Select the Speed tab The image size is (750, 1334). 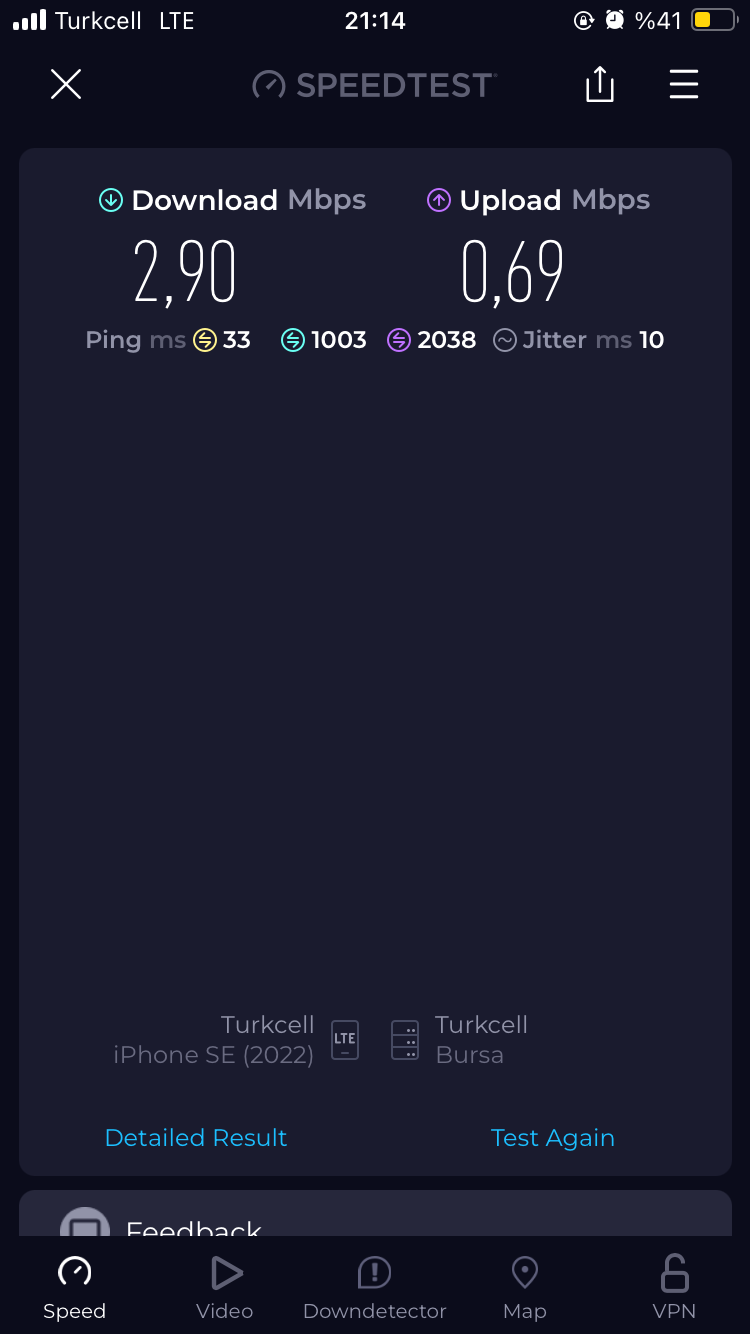pos(75,1288)
